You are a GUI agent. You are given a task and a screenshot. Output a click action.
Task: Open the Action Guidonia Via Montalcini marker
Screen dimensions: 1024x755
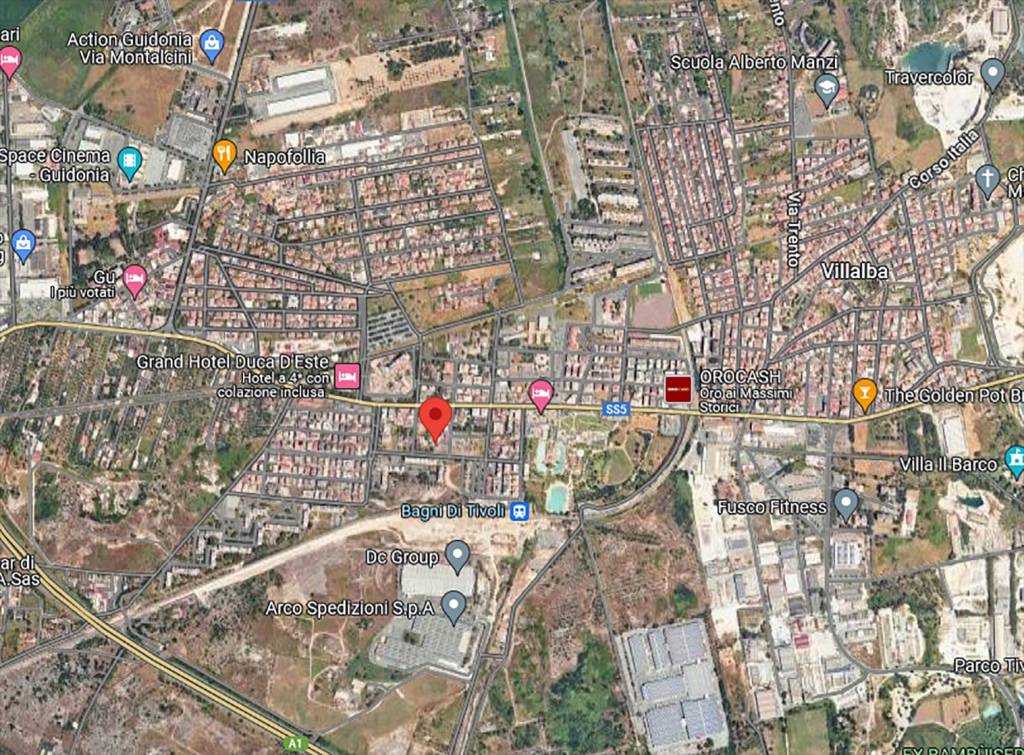[x=211, y=43]
